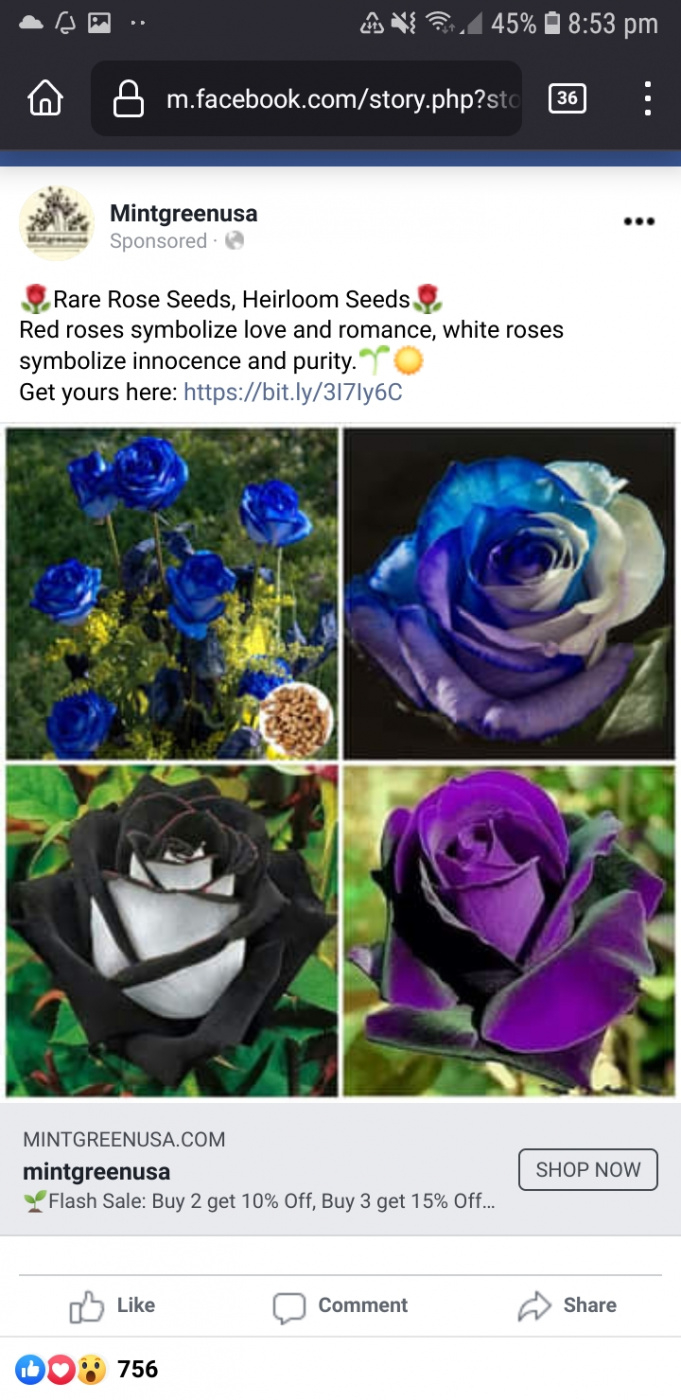
Task: Tap the Mintgreenusa profile picture
Action: point(56,223)
